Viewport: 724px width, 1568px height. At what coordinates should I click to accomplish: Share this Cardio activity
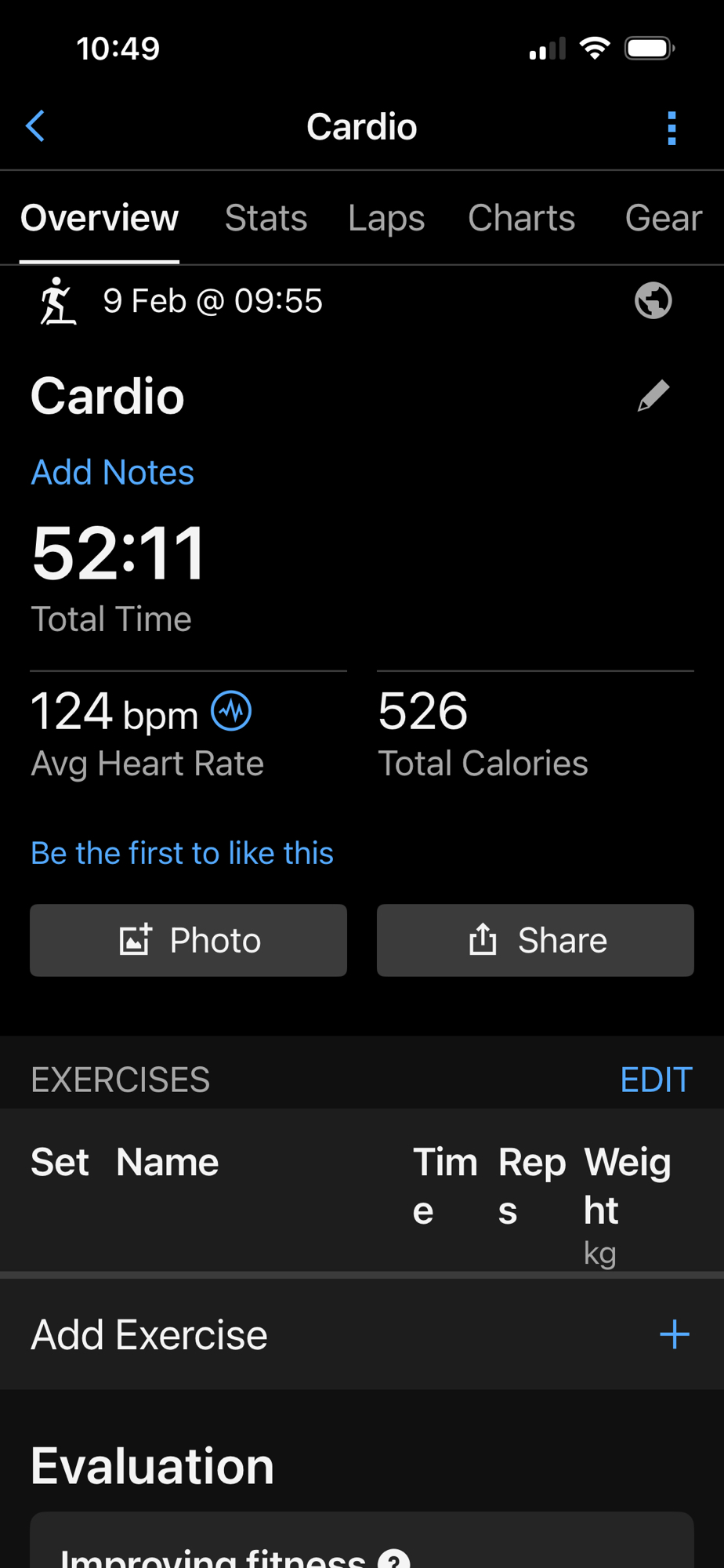click(535, 940)
